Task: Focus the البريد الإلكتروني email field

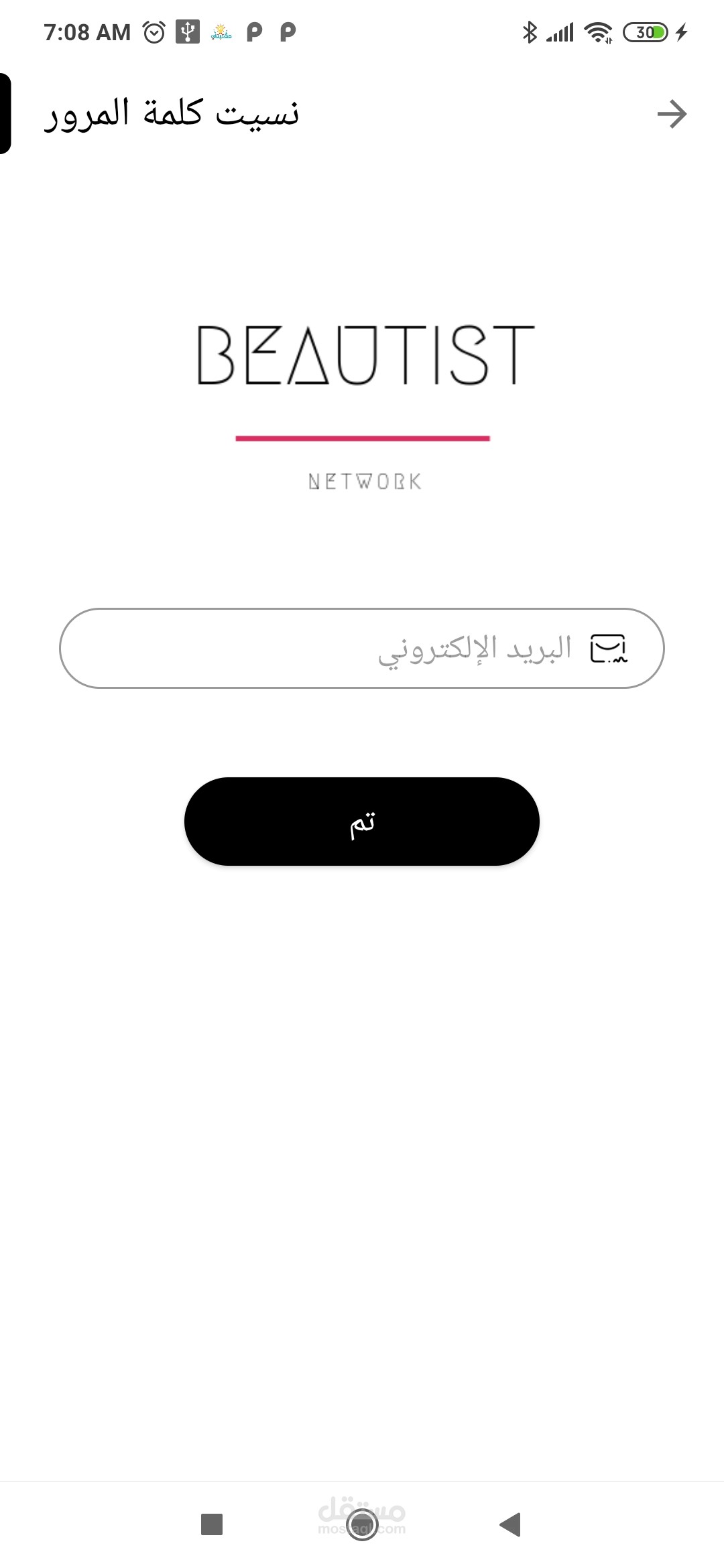Action: click(362, 648)
